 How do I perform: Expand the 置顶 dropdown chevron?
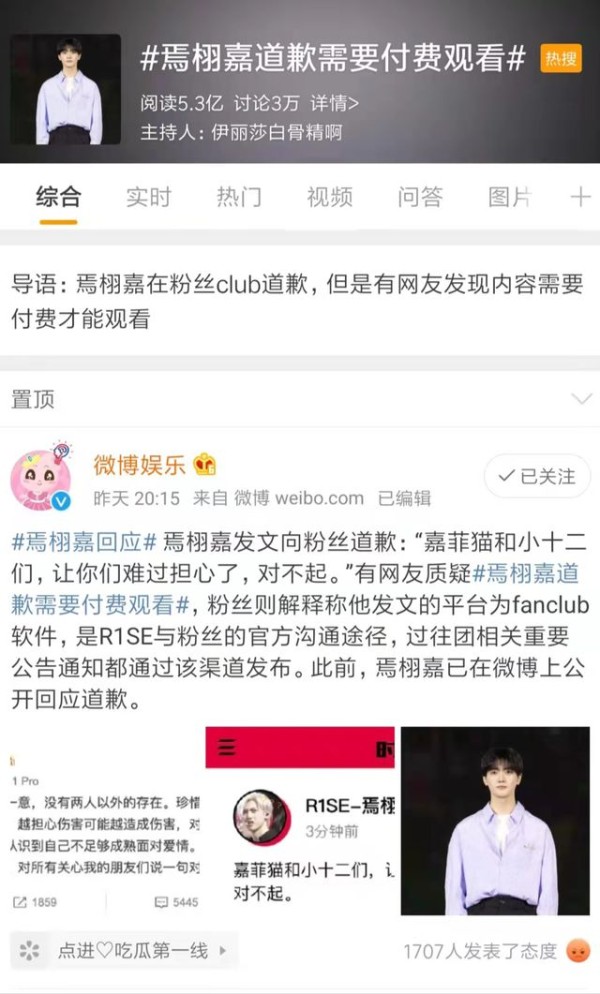(582, 399)
